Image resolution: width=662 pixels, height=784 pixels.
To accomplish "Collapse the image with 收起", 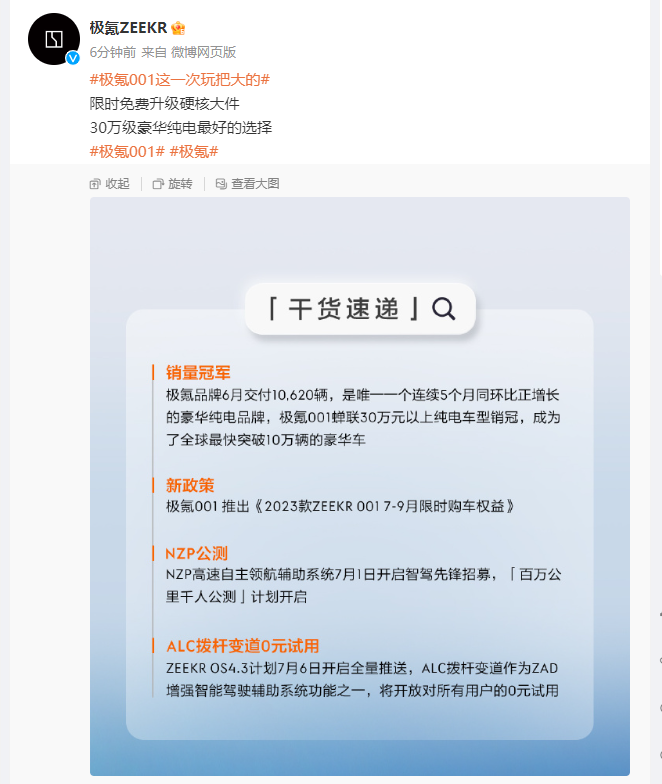I will pos(110,184).
